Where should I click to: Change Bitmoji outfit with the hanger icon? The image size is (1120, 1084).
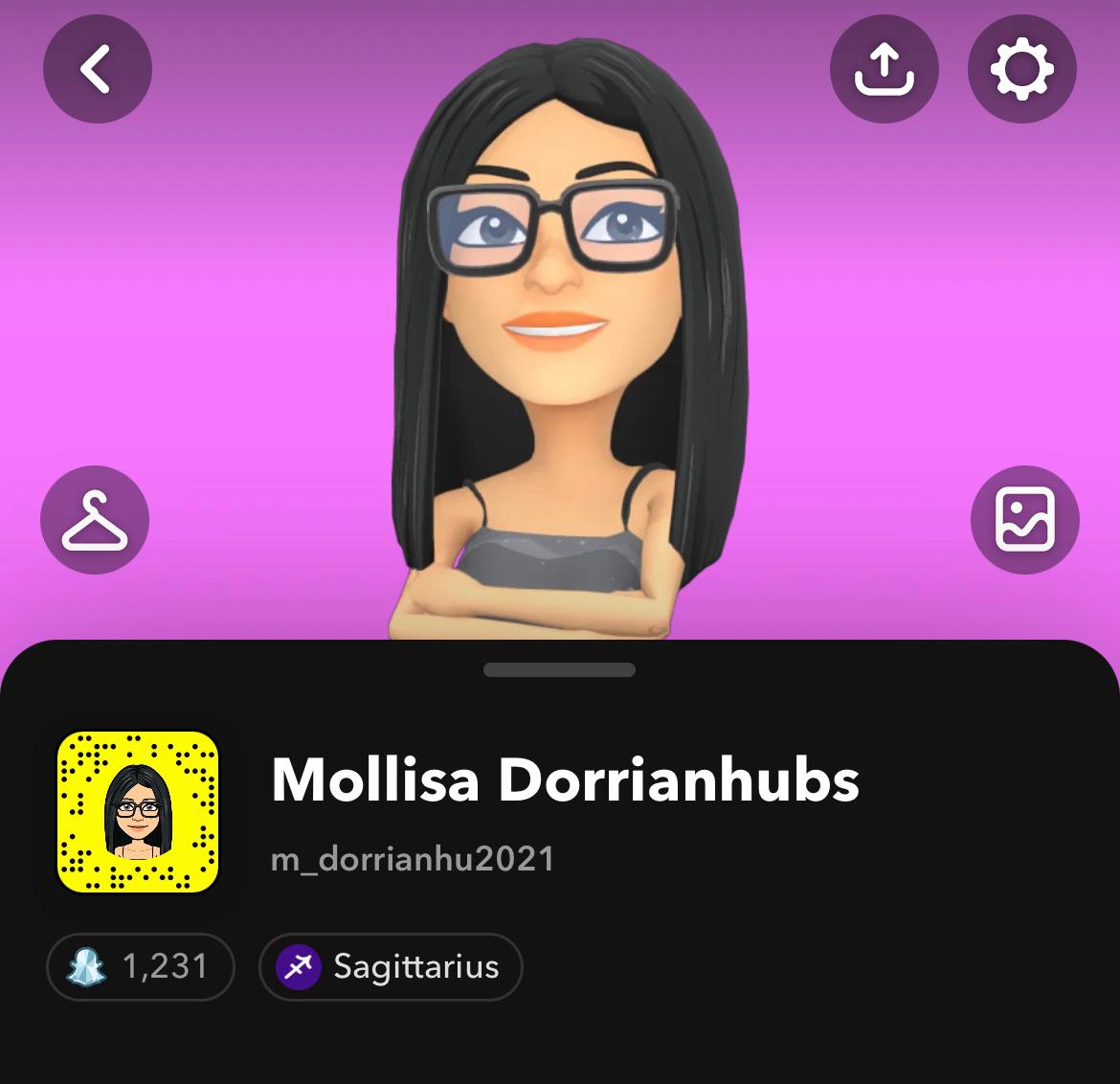95,520
